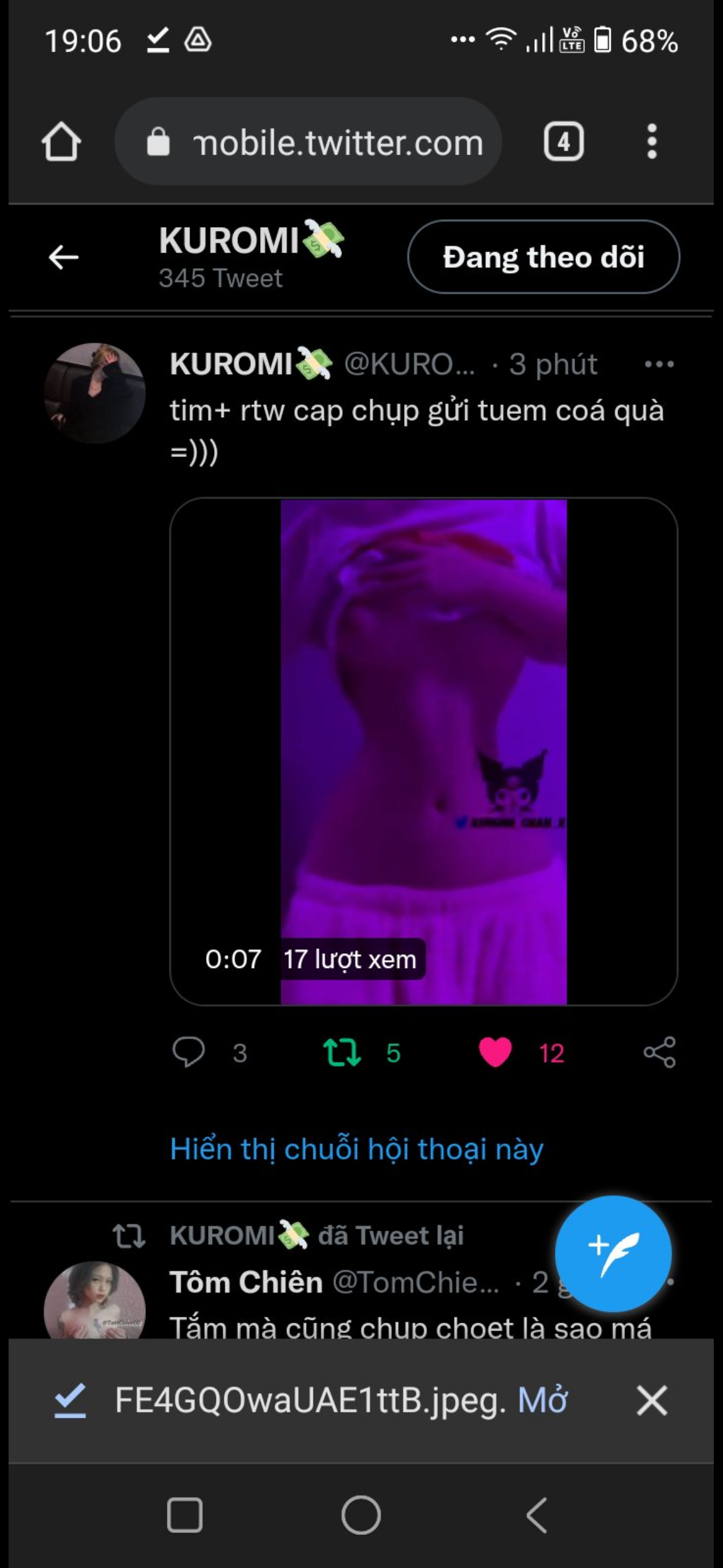Show recent apps

pyautogui.click(x=185, y=1515)
